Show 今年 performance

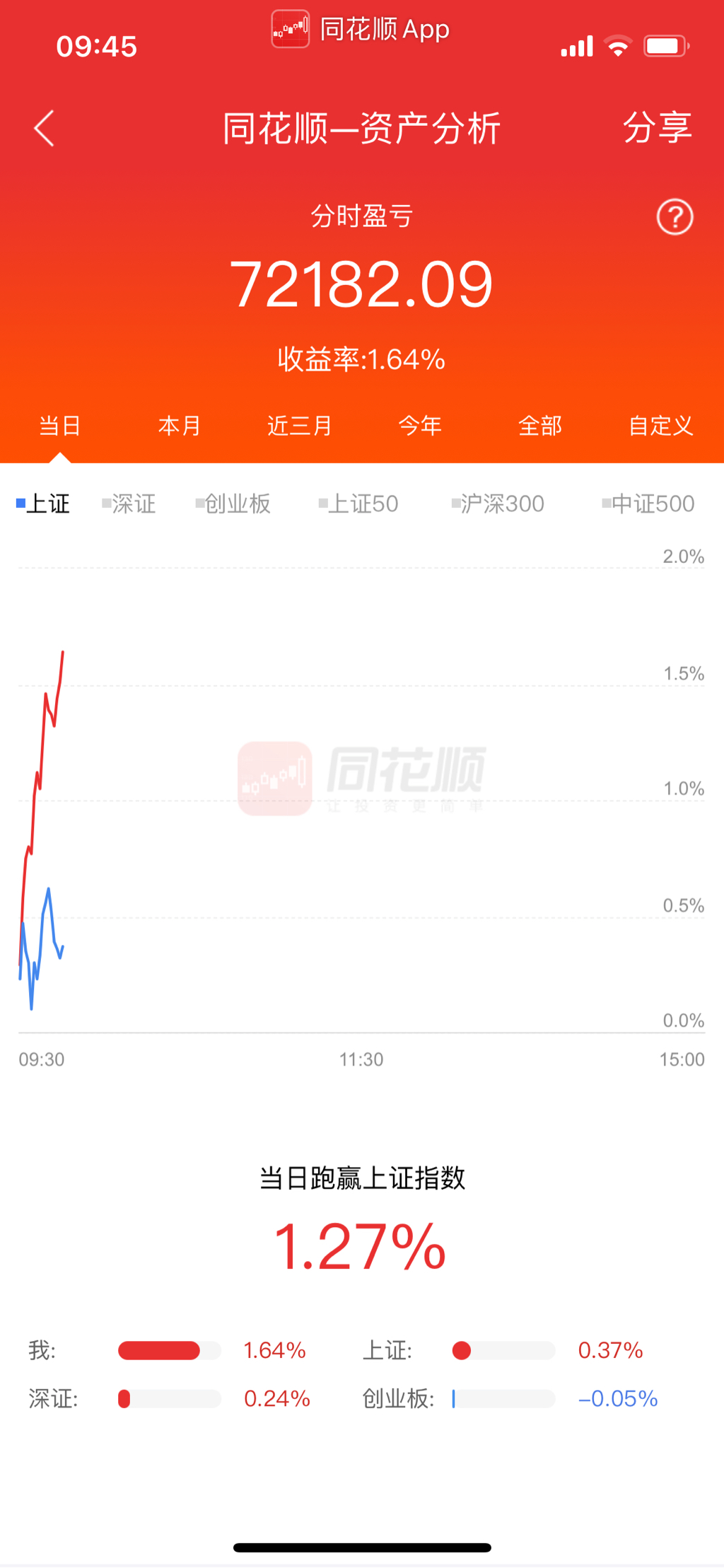(x=420, y=426)
